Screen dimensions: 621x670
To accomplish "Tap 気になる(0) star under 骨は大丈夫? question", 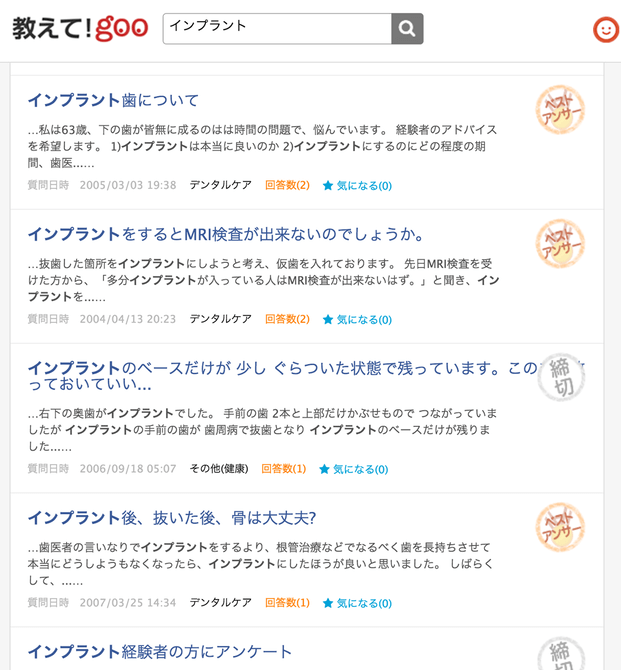I will point(357,603).
